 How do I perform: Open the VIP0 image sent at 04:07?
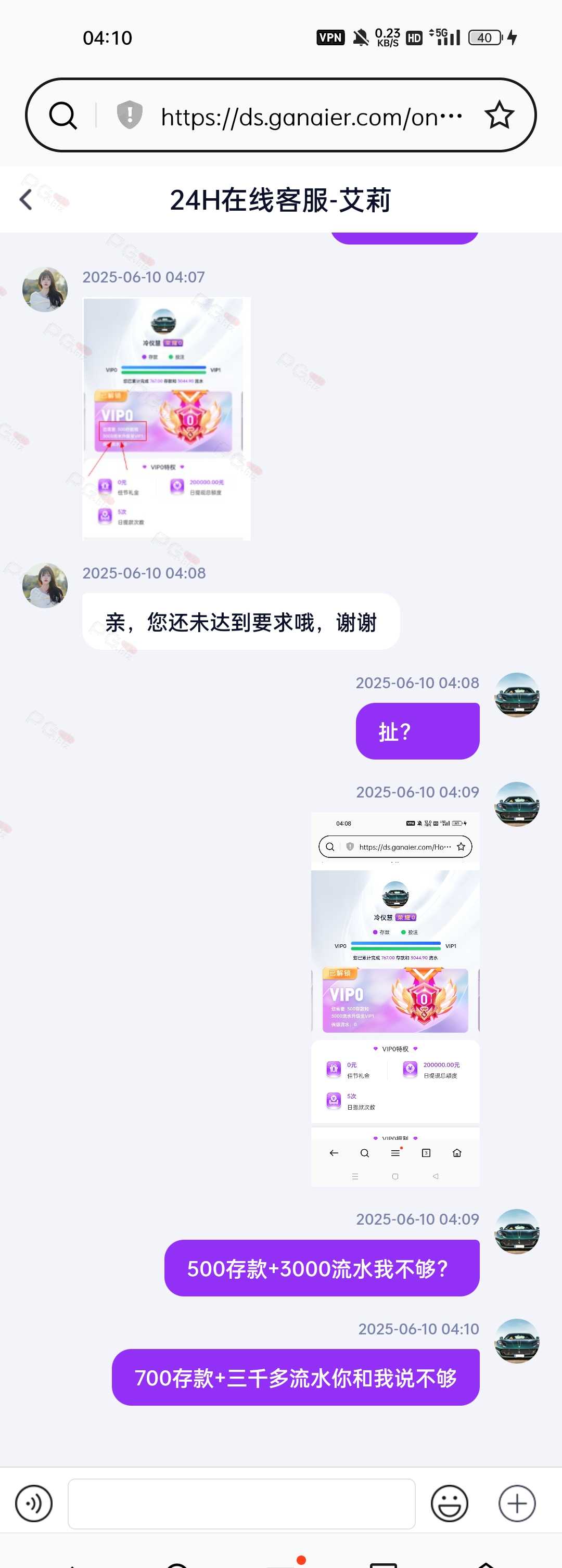(166, 418)
